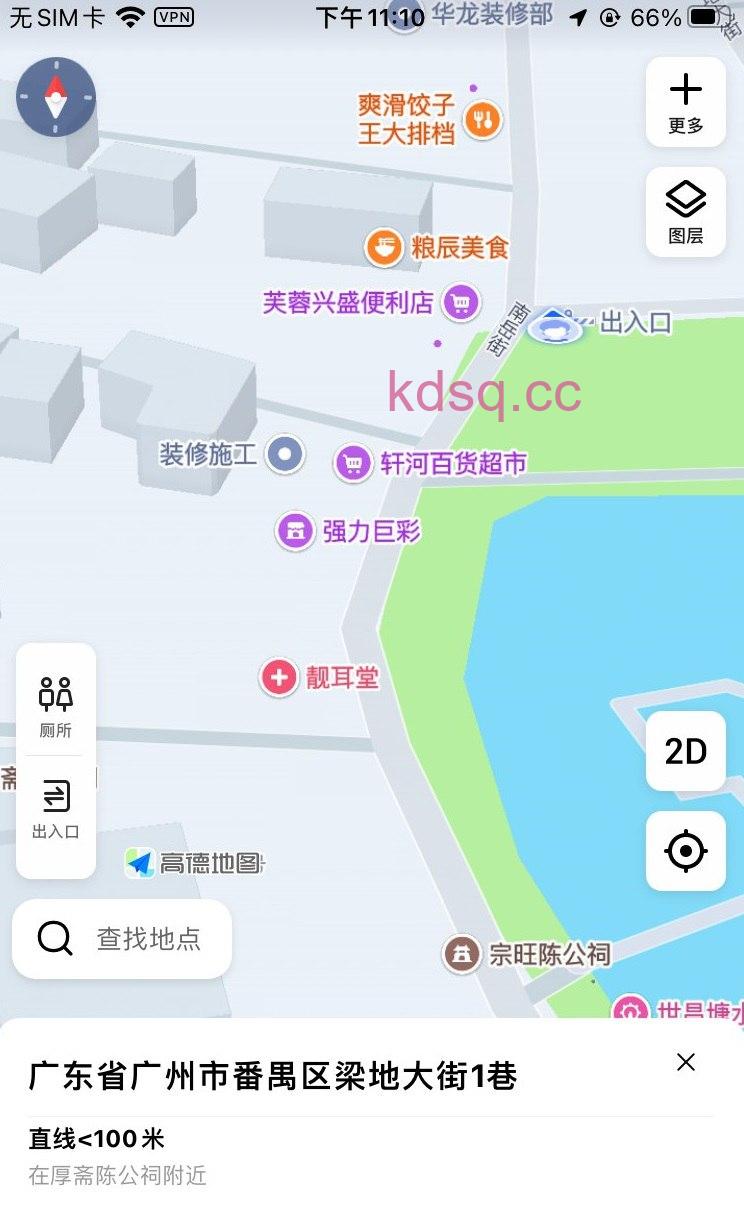
Task: Open the 图层 map layers panel
Action: 685,210
